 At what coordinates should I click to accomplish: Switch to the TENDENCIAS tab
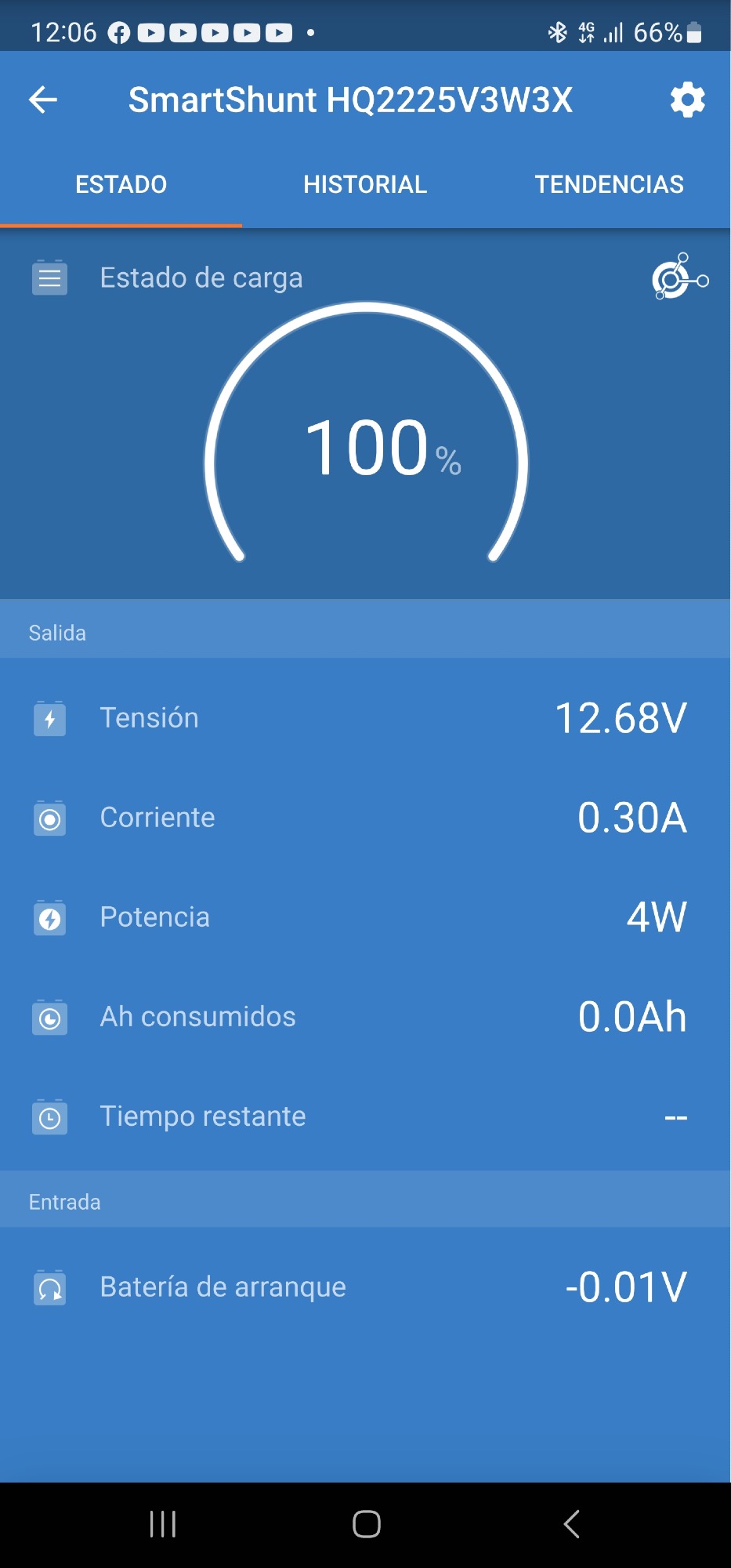point(609,184)
